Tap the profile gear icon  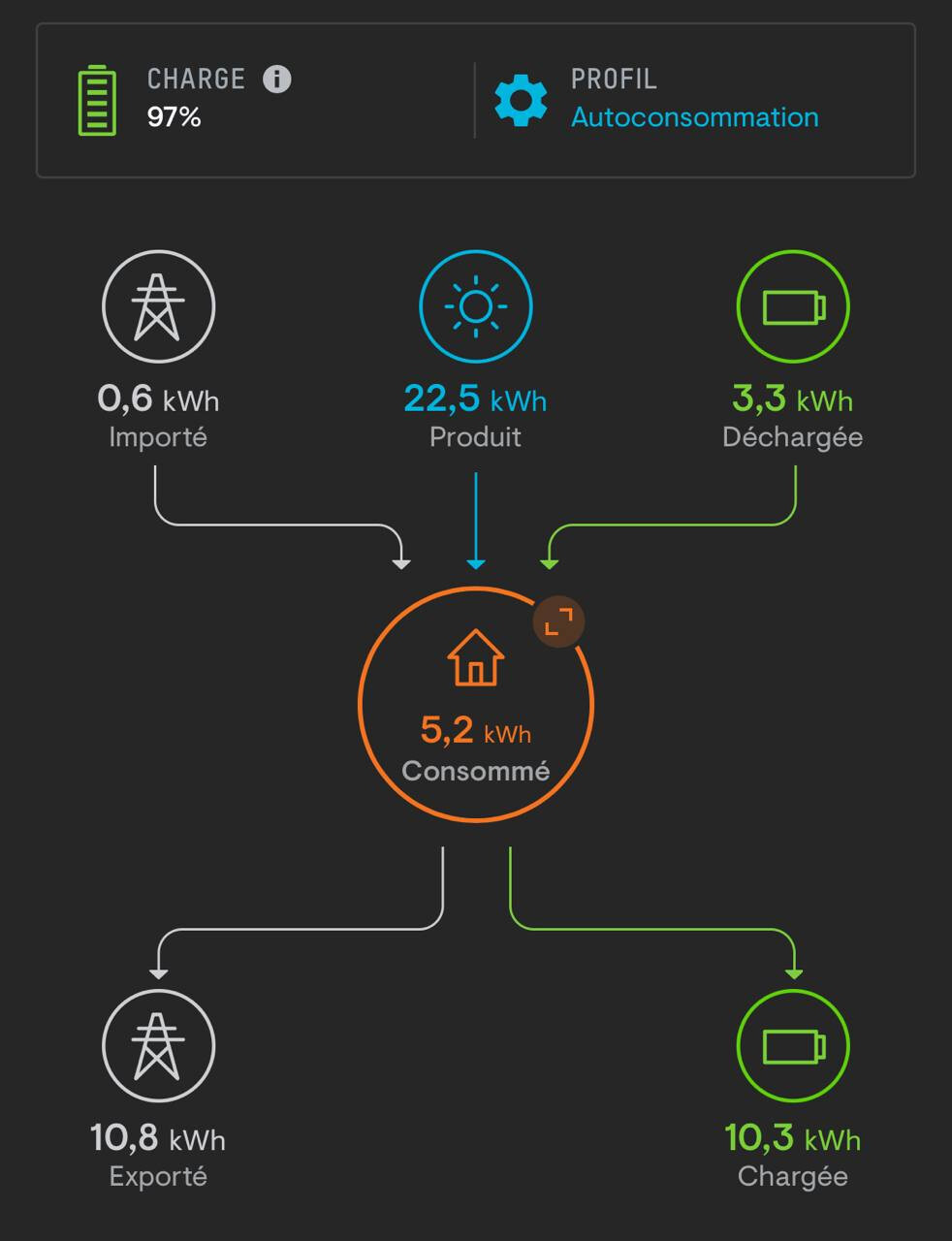click(x=521, y=100)
